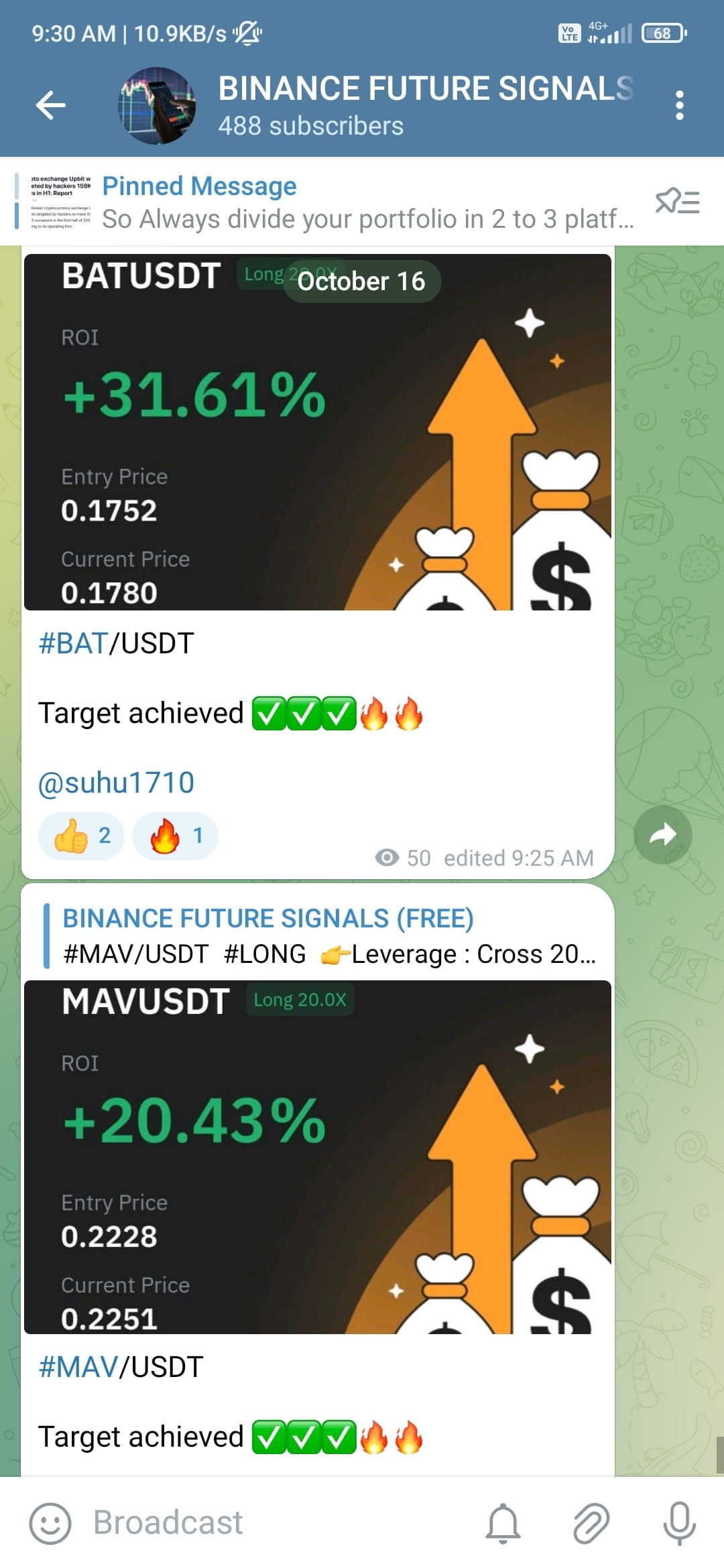This screenshot has height=1568, width=724.
Task: Tap the forward arrow beside BATUSDT message
Action: [663, 834]
